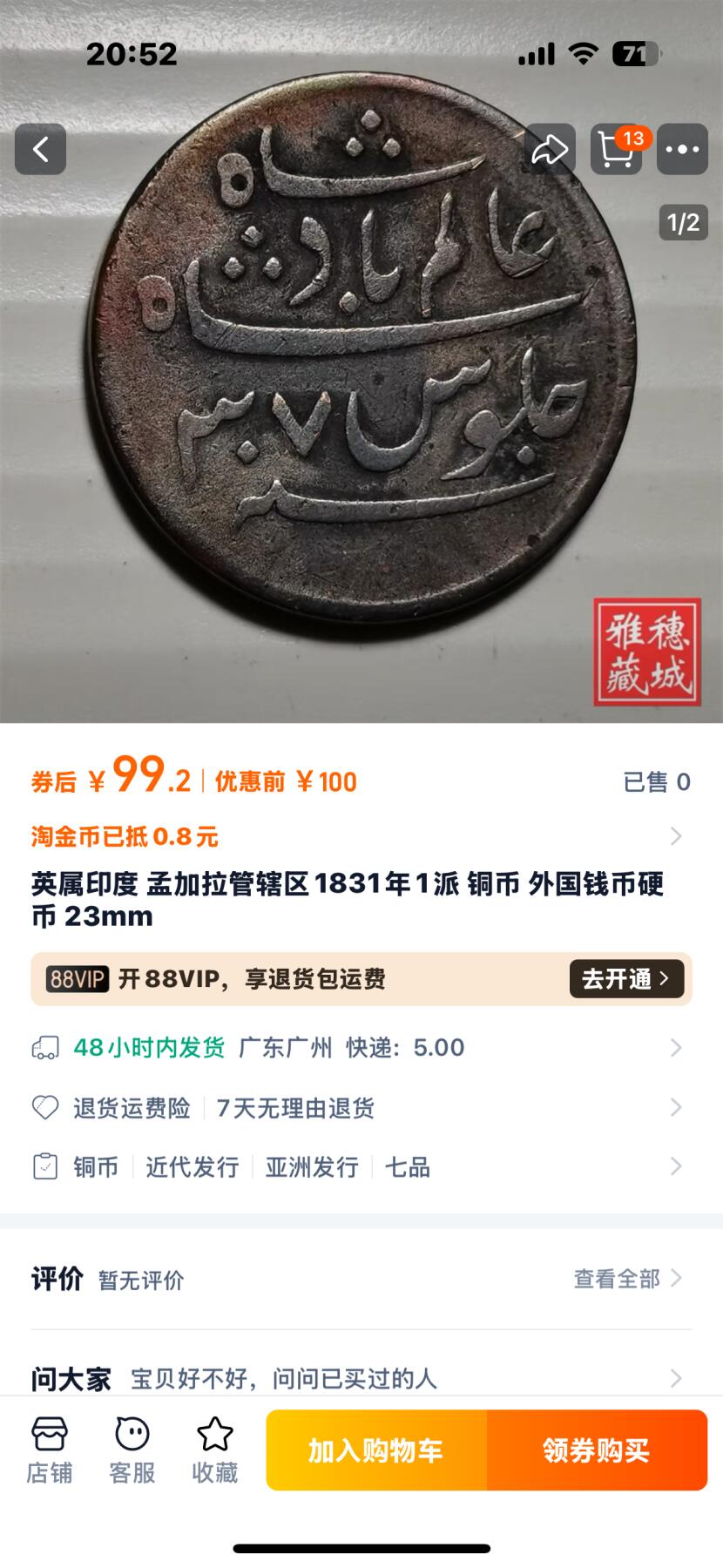The image size is (723, 1568).
Task: Tap 去开通 to activate 88VIP
Action: point(626,979)
